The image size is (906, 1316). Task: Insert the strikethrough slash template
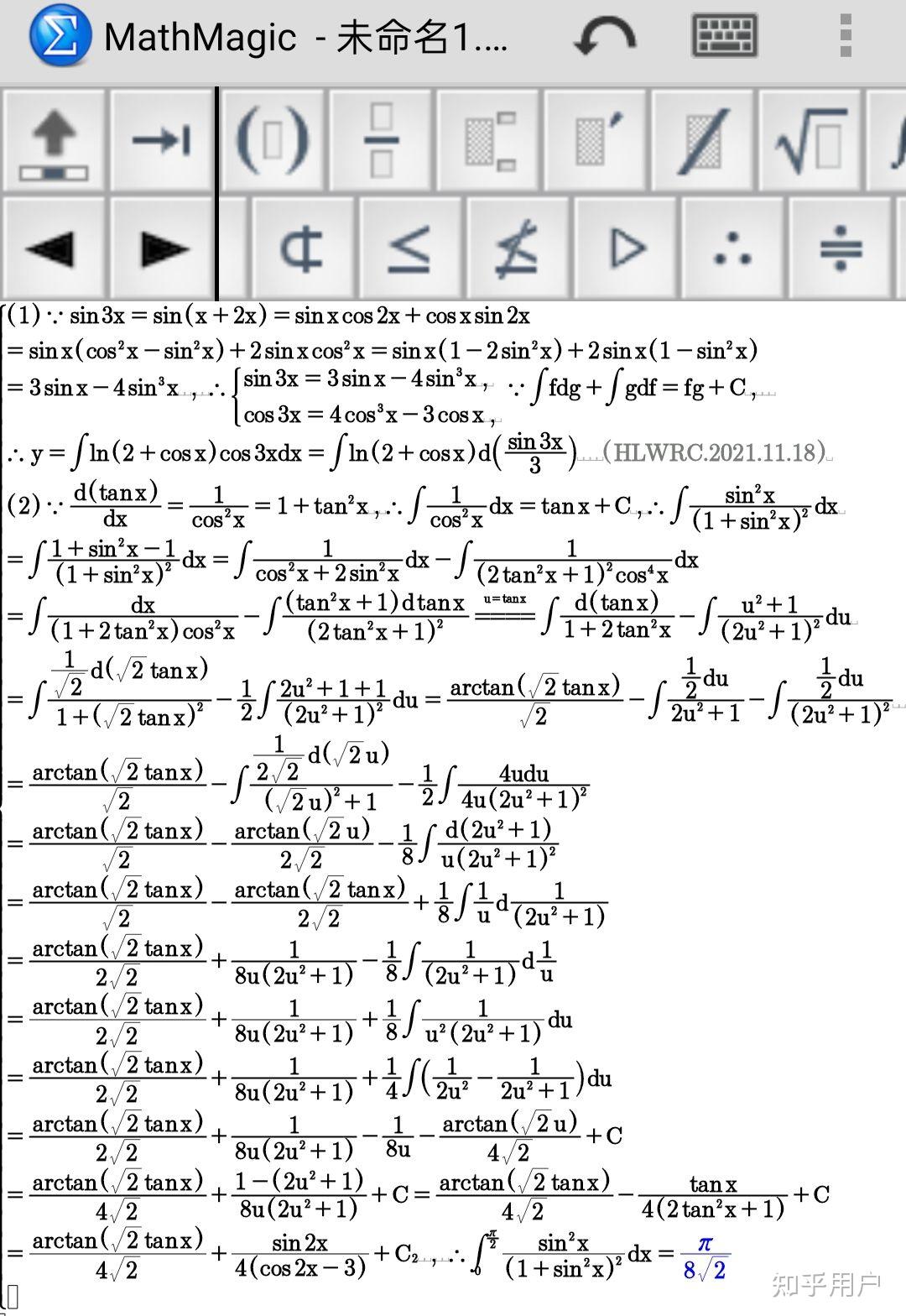704,141
